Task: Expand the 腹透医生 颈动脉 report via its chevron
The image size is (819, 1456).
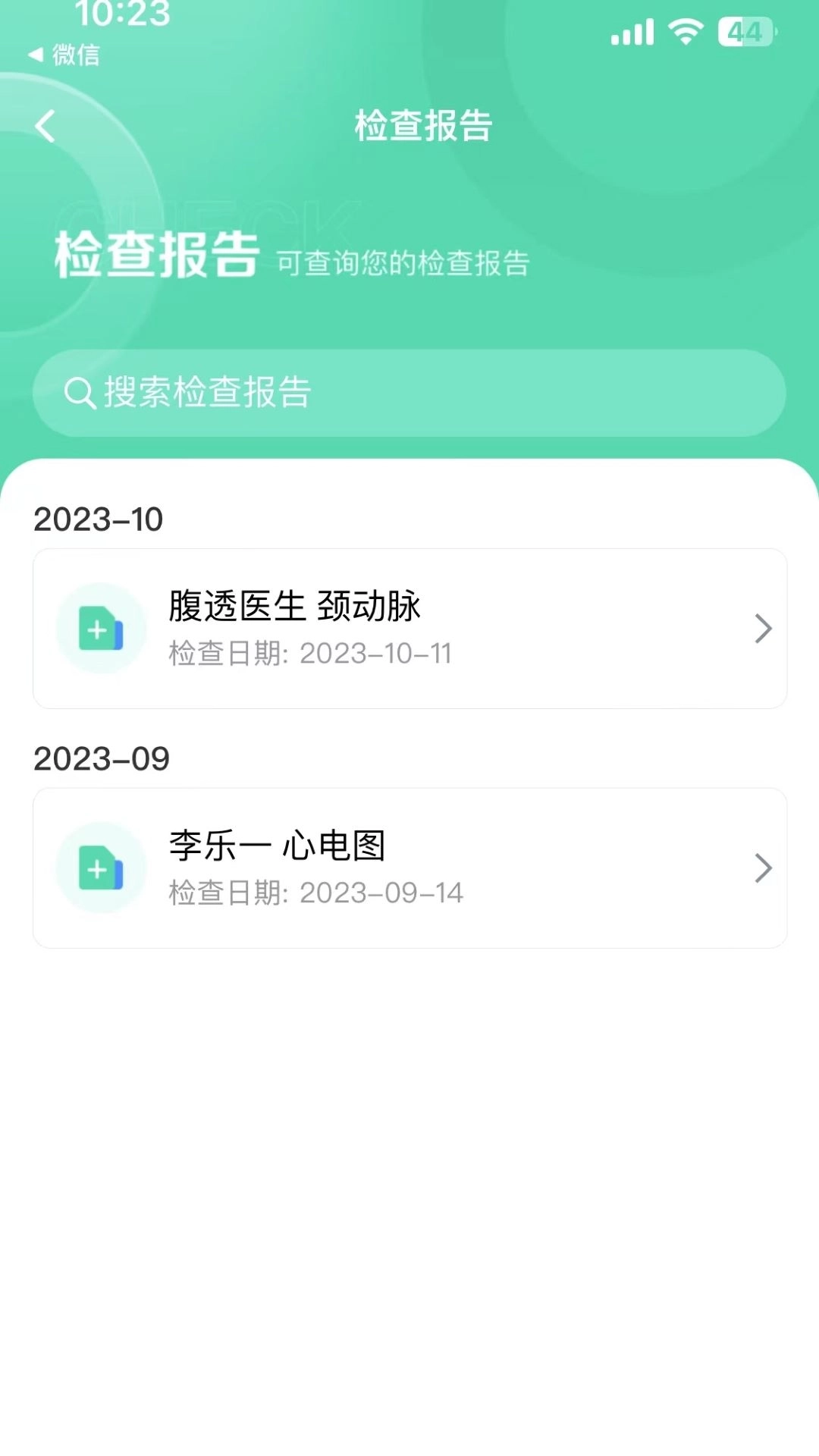Action: (x=763, y=629)
